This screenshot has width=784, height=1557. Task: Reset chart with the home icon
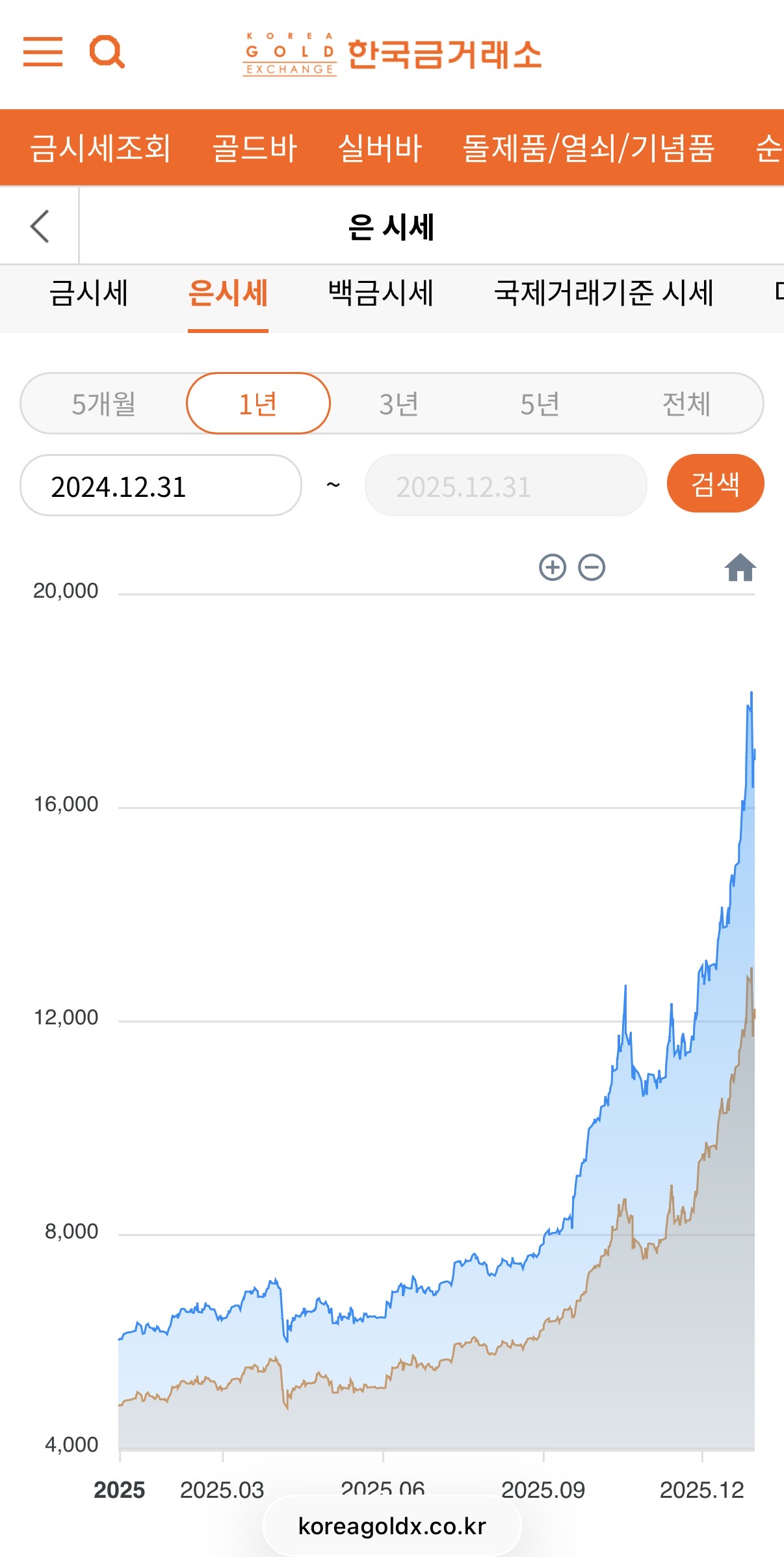[x=740, y=567]
